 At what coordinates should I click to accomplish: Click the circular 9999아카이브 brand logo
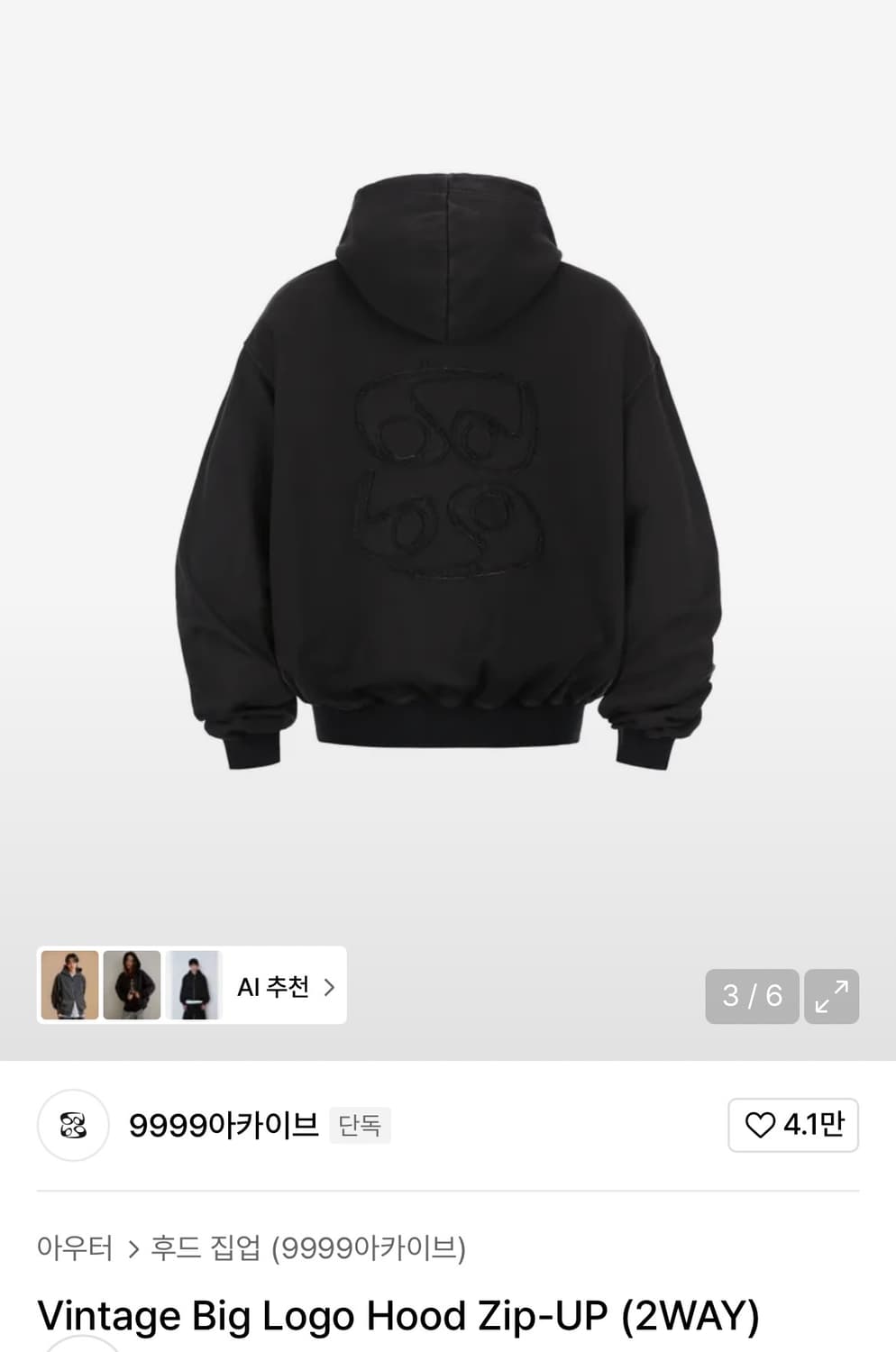73,1125
